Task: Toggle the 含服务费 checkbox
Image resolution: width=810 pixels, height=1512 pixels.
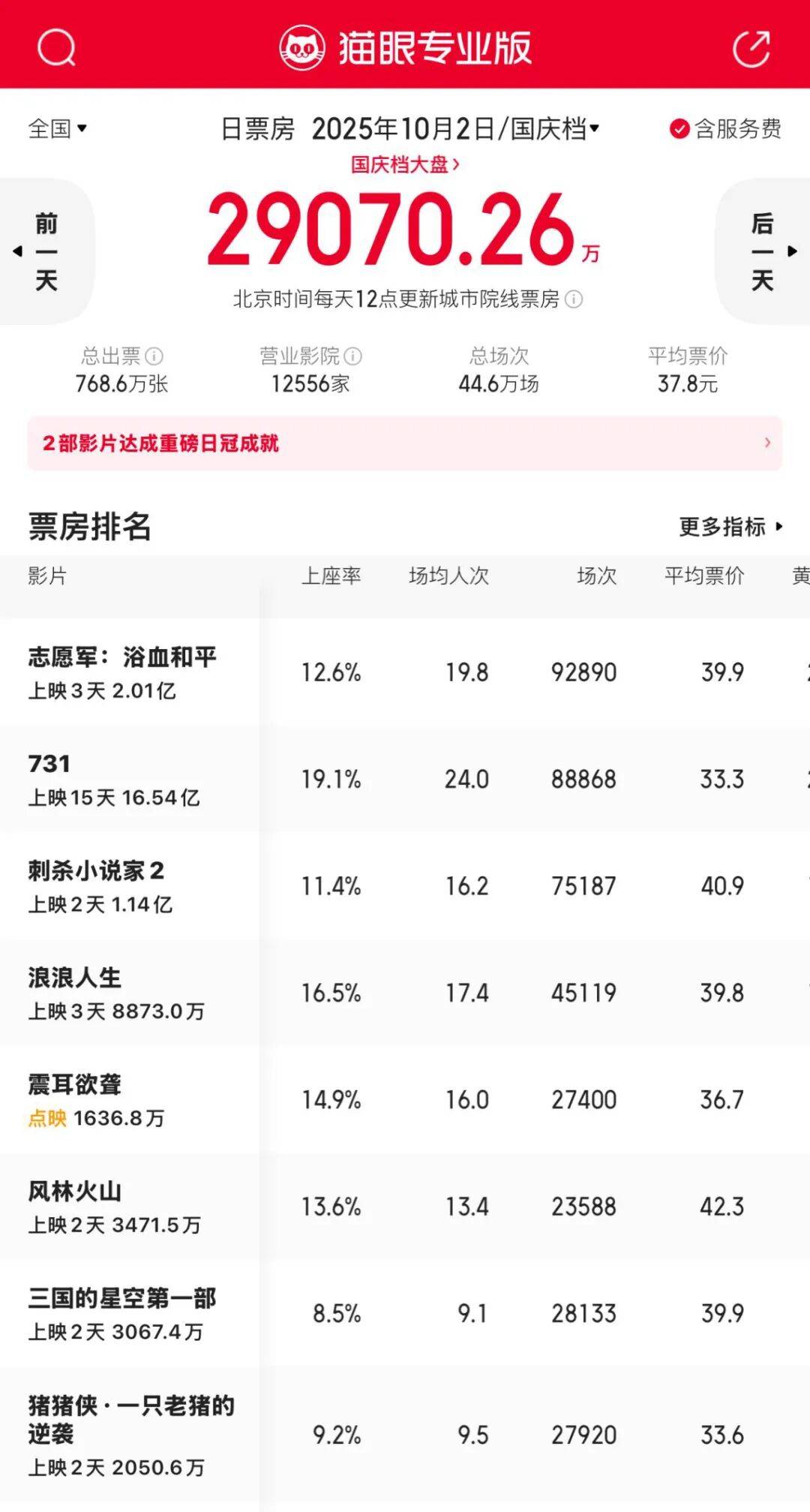Action: click(x=679, y=129)
